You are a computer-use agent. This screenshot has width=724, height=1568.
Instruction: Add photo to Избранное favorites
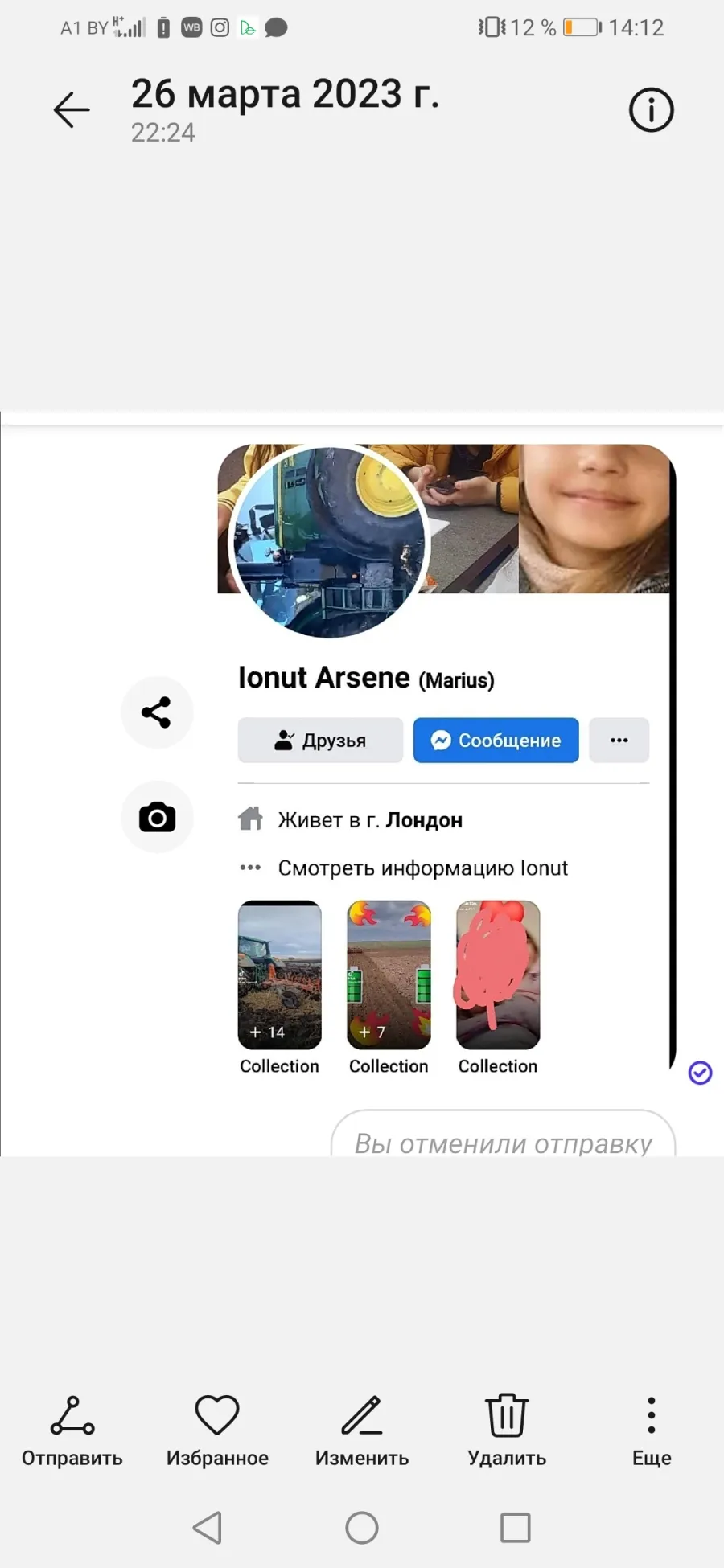pos(217,1433)
